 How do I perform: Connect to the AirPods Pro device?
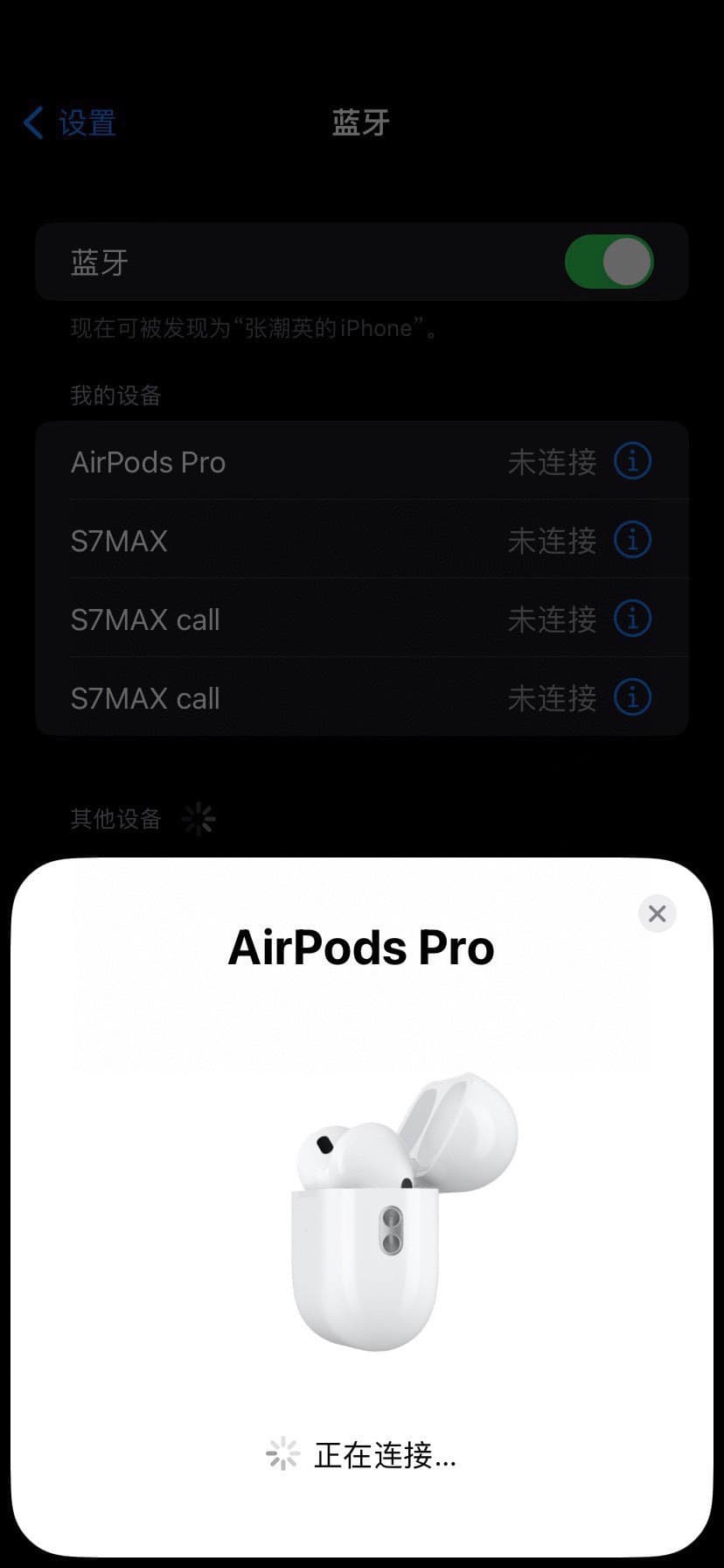[262, 461]
